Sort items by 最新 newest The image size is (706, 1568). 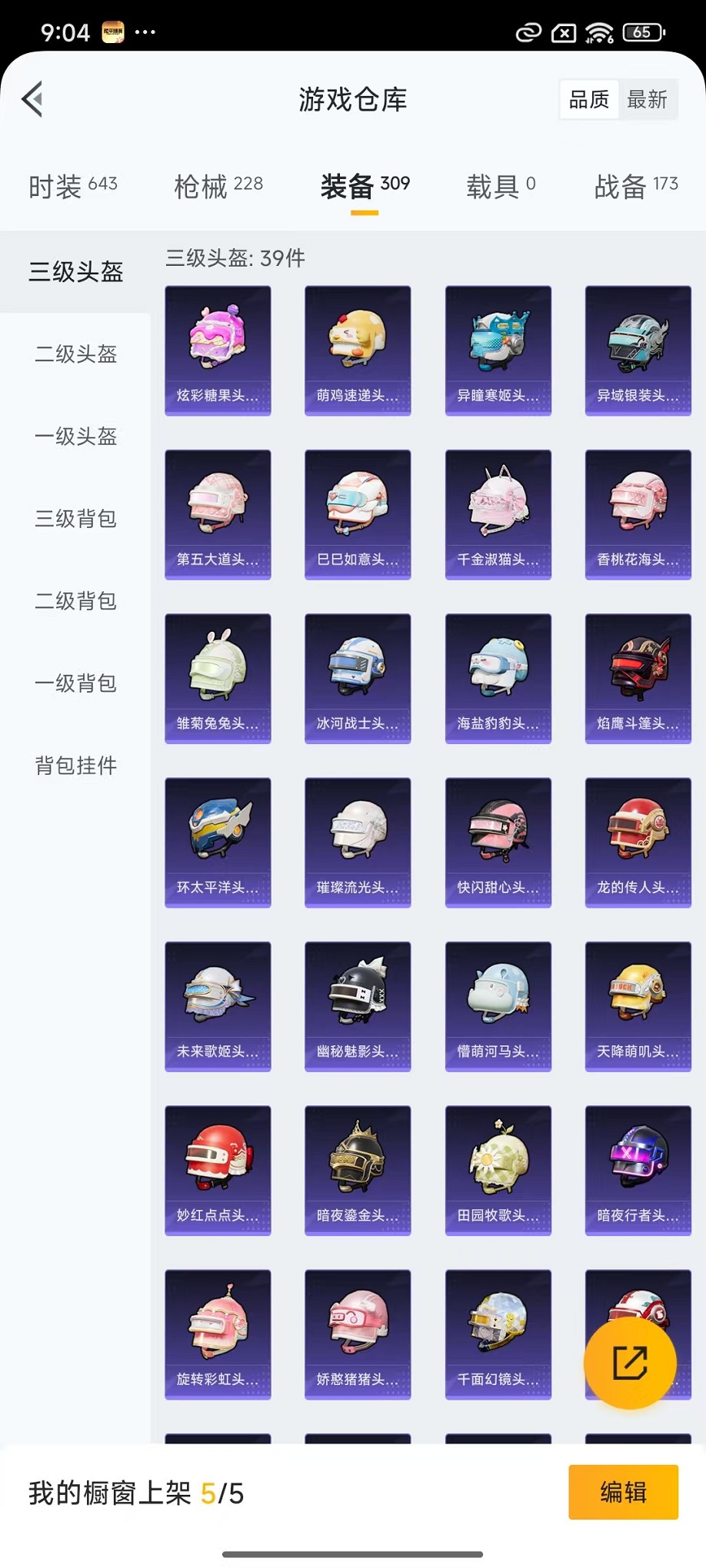click(x=648, y=98)
